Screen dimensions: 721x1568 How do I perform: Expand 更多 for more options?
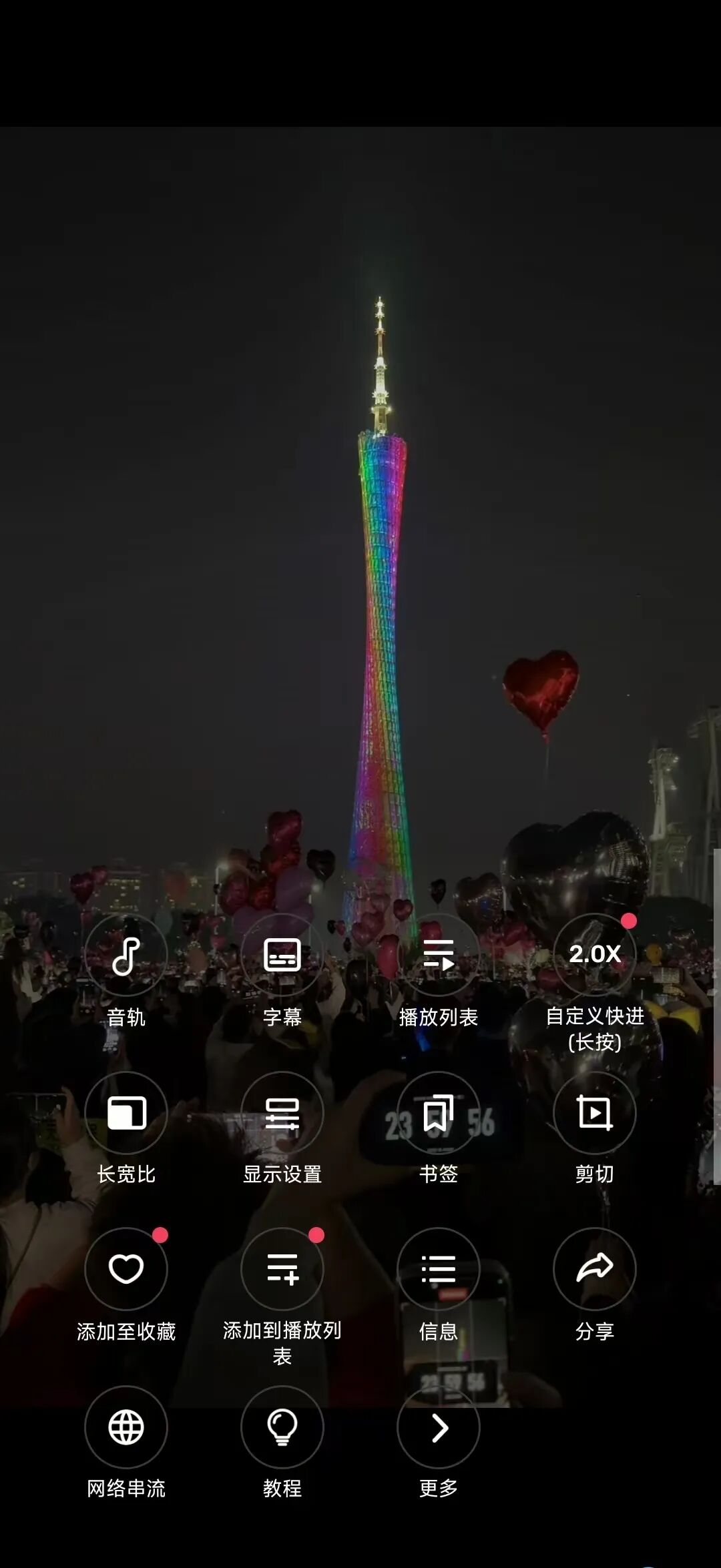coord(439,1427)
